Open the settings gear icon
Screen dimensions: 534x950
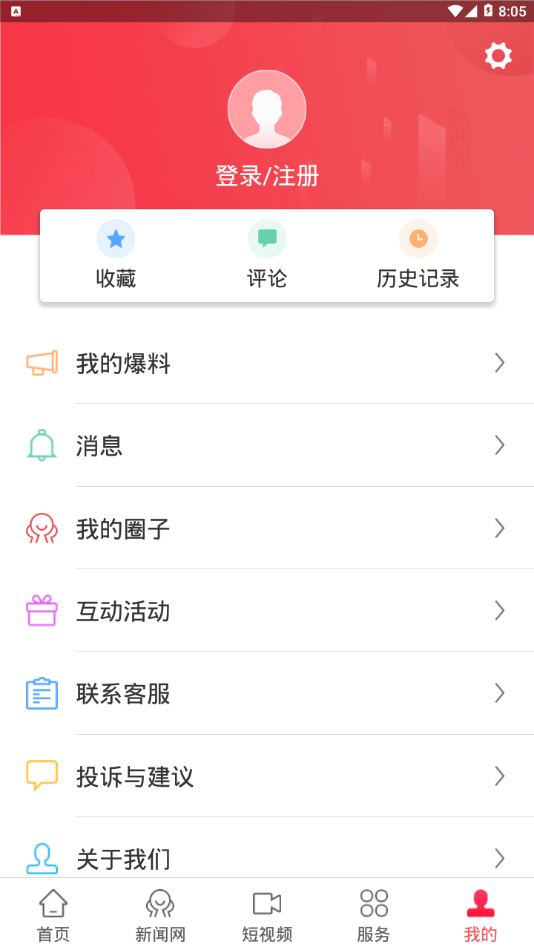498,56
